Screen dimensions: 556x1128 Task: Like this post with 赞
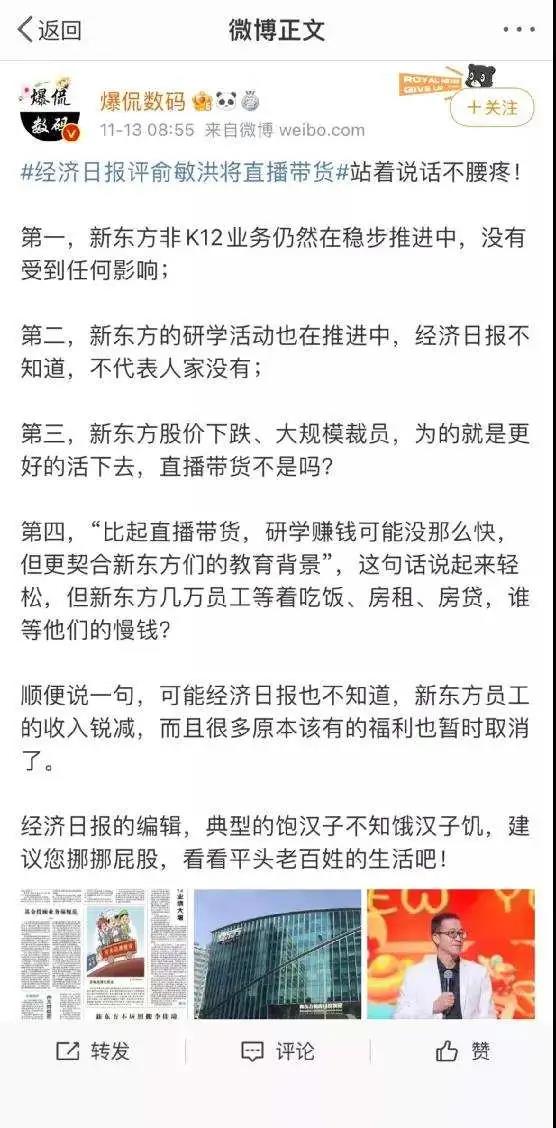pyautogui.click(x=463, y=1052)
